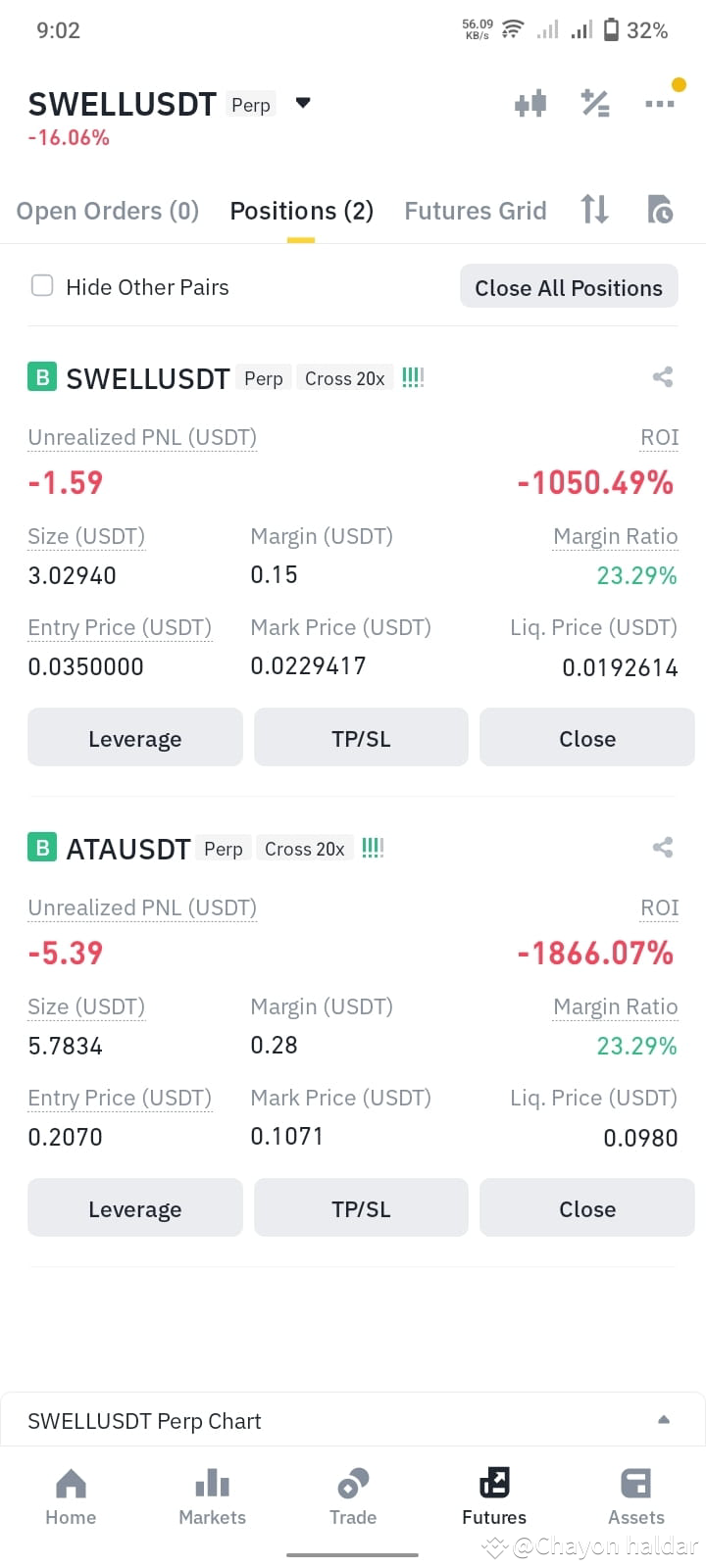
Task: Tap the up-down arrows sort icon
Action: pyautogui.click(x=595, y=209)
